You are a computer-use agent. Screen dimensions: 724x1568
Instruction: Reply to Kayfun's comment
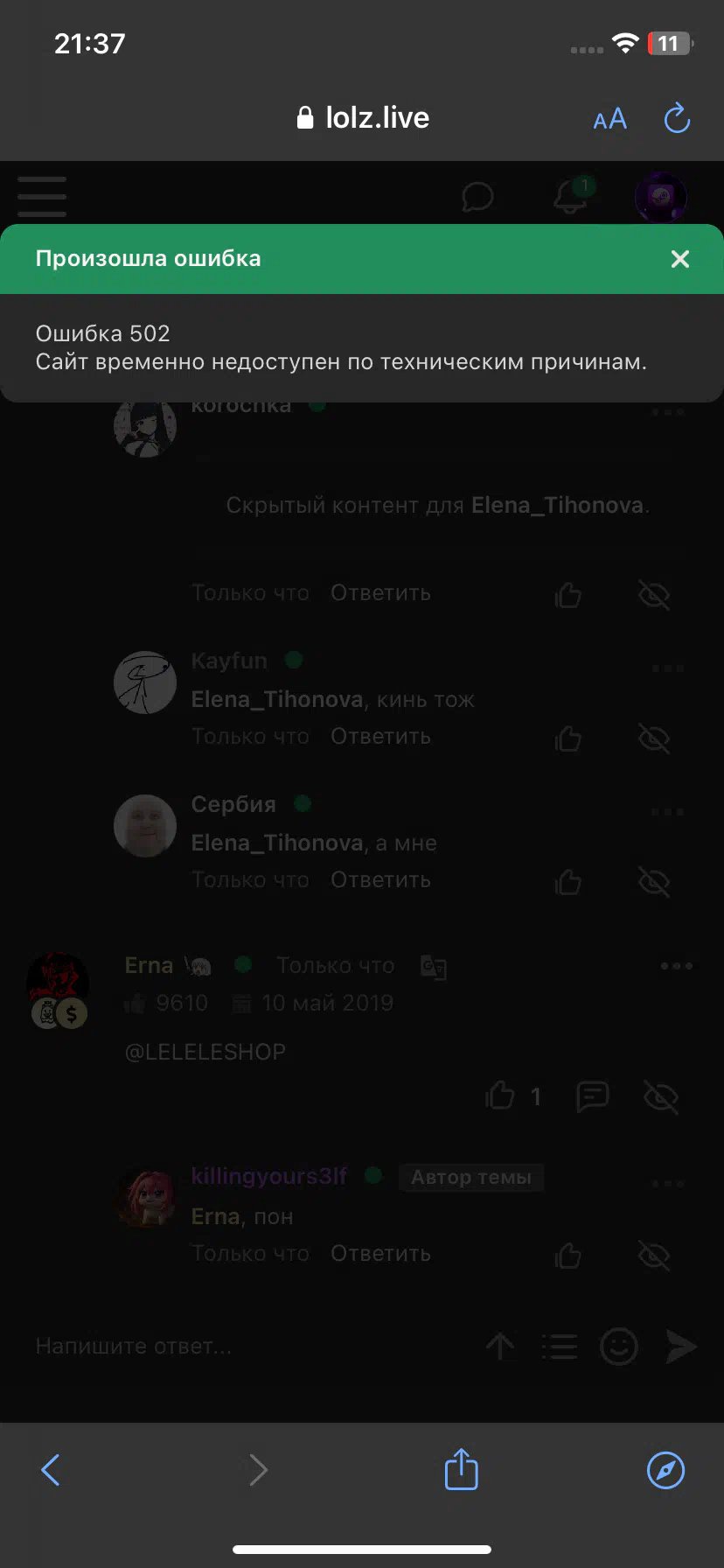click(380, 737)
